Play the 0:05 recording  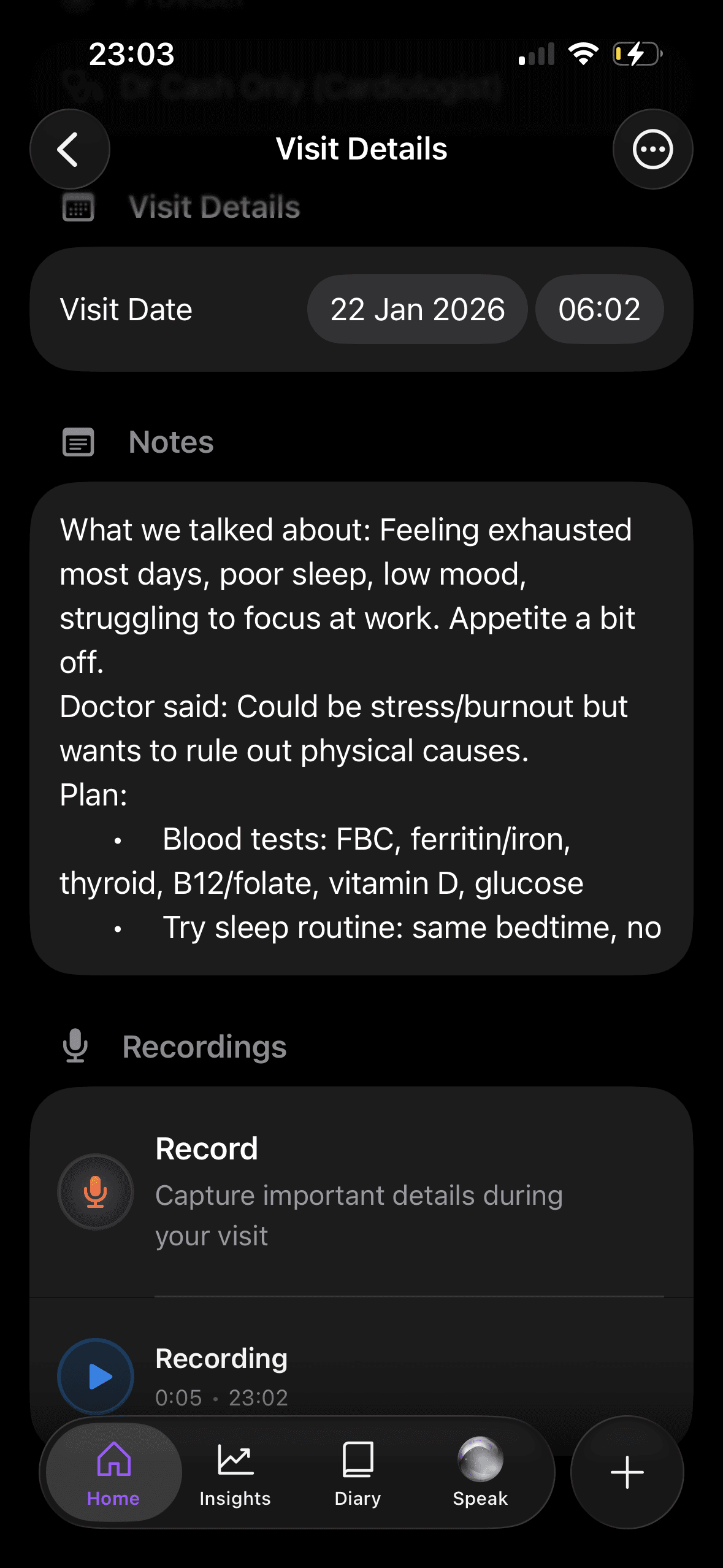96,1377
